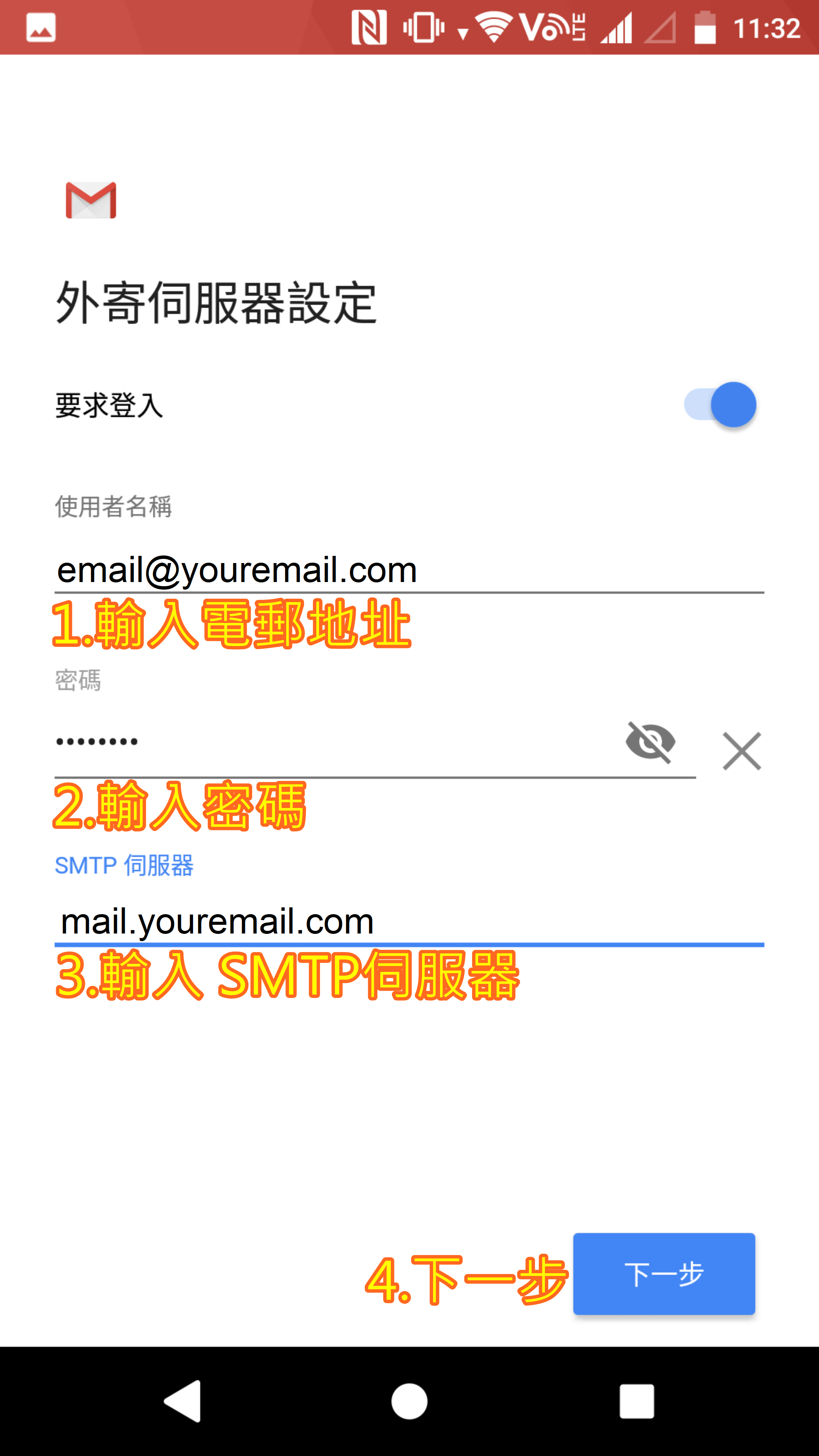The height and width of the screenshot is (1456, 819).
Task: Open the recent apps overview
Action: click(637, 1401)
